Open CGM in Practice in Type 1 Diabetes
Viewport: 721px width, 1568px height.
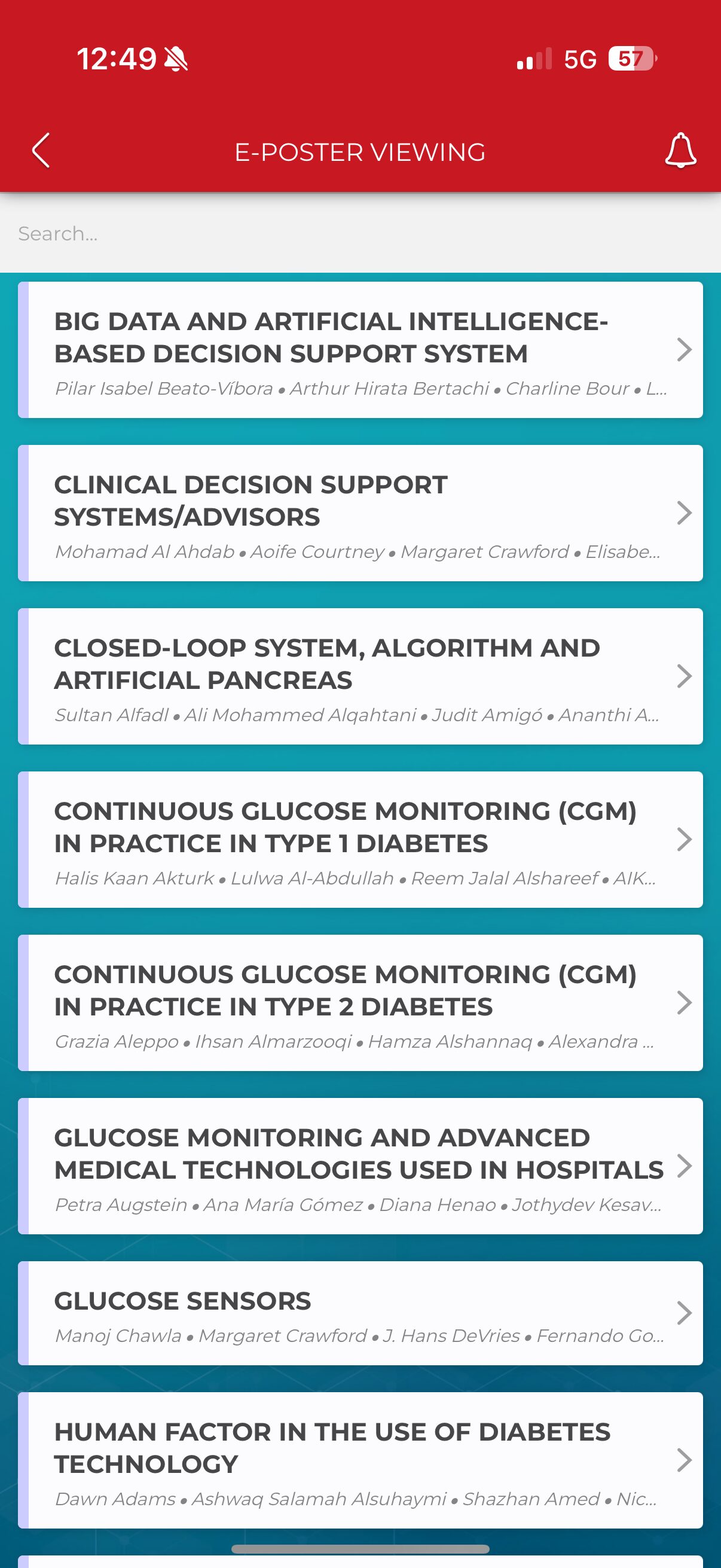pos(360,840)
